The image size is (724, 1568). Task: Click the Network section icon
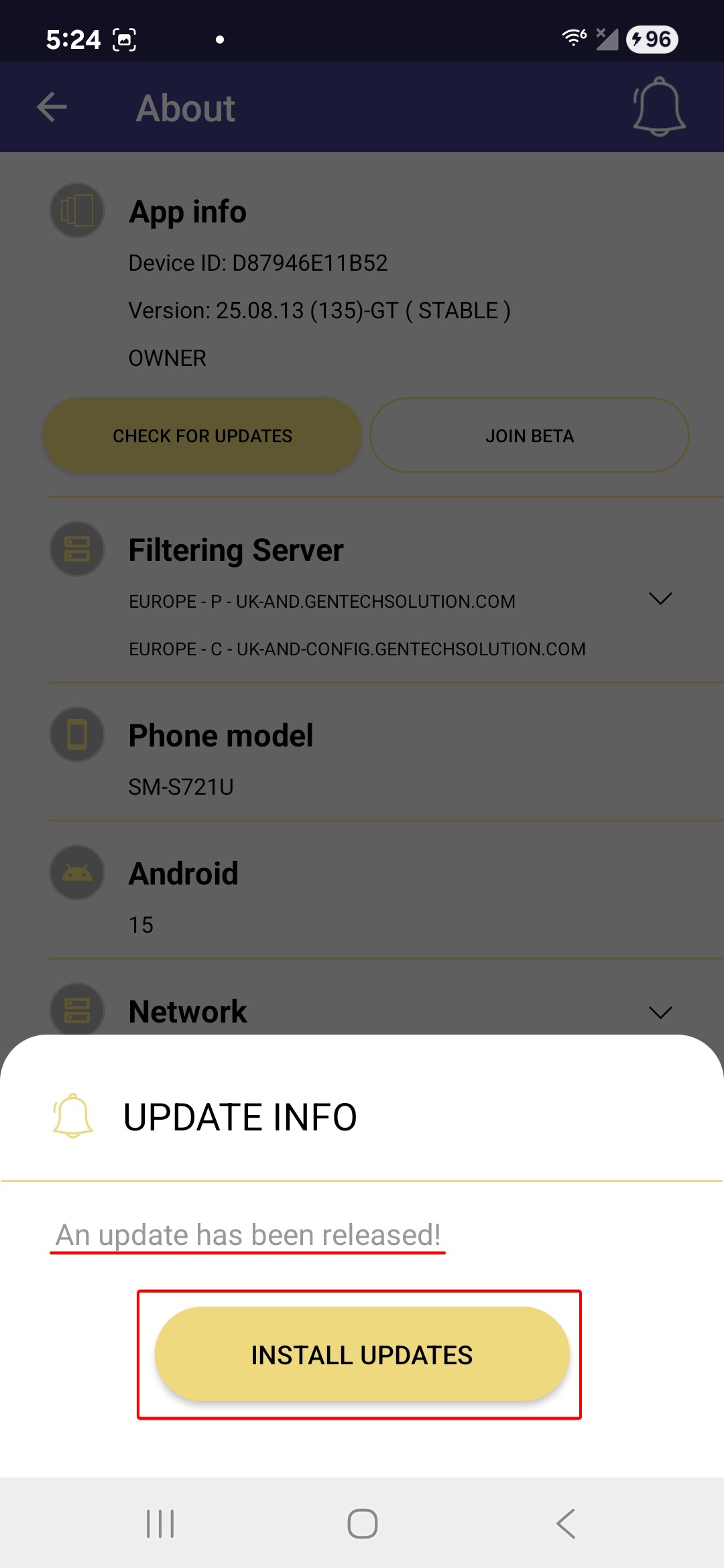[76, 1011]
